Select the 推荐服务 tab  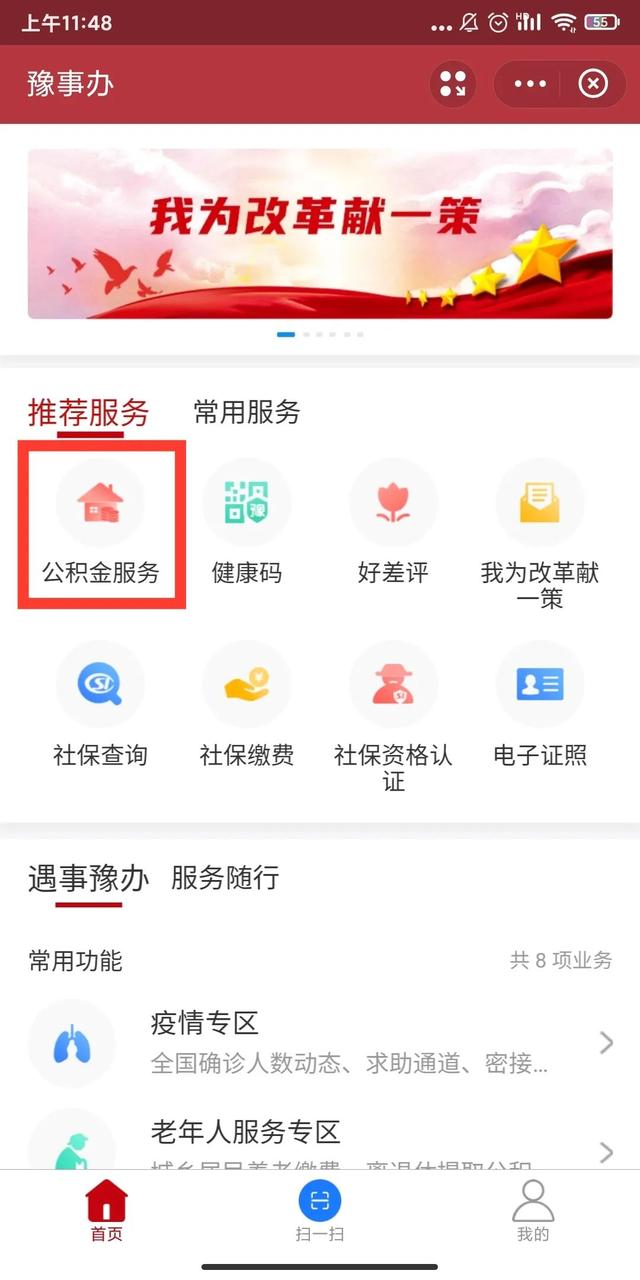89,412
